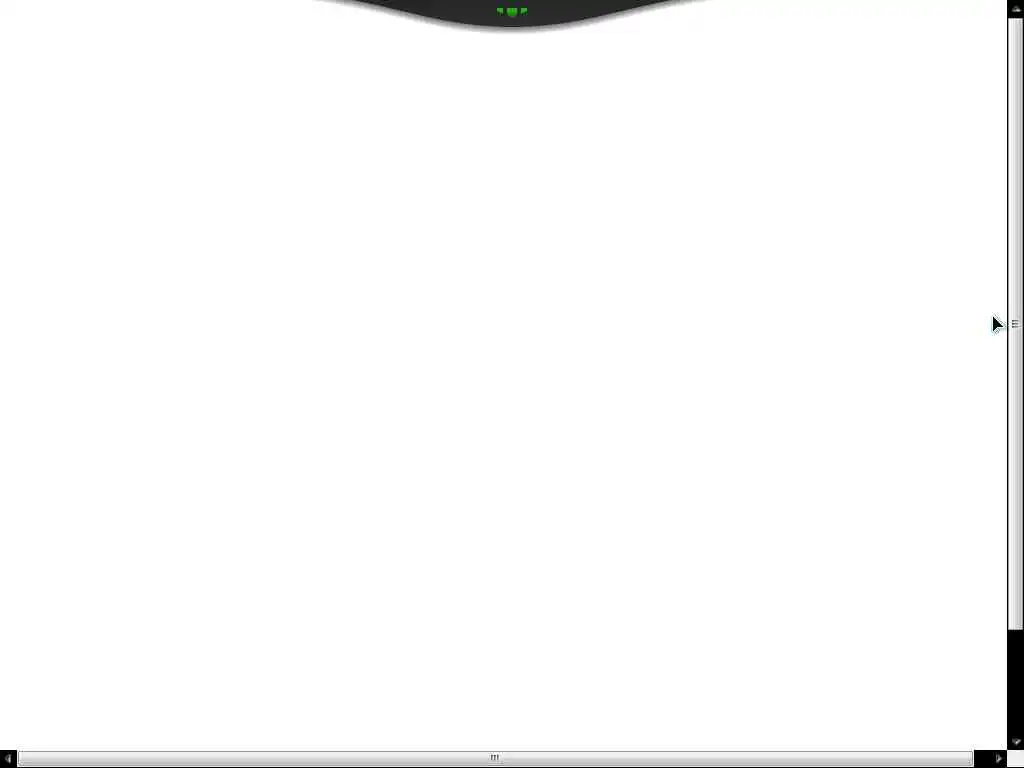This screenshot has width=1024, height=768.
Task: Tap the horizontal scrollbar's left arrow
Action: coord(8,759)
